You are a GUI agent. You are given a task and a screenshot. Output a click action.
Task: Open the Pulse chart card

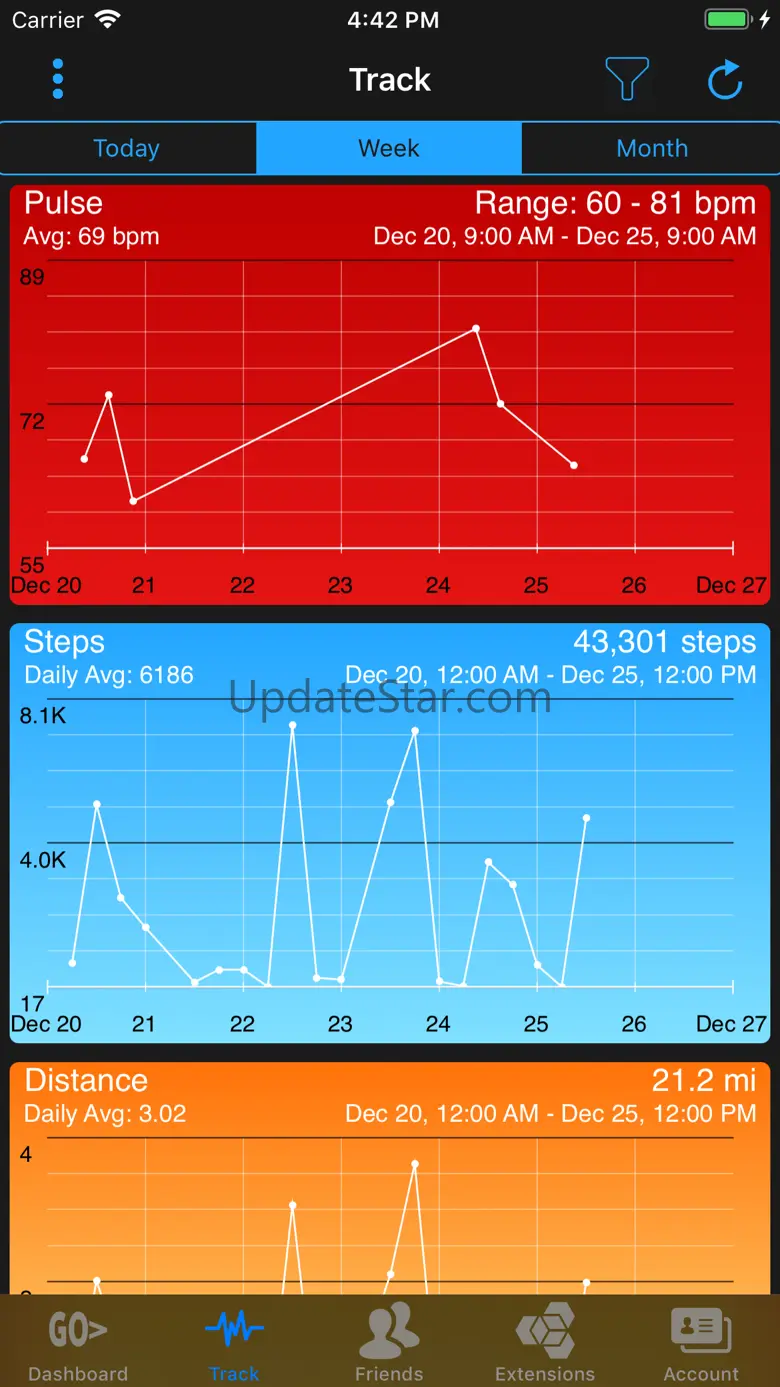(390, 395)
